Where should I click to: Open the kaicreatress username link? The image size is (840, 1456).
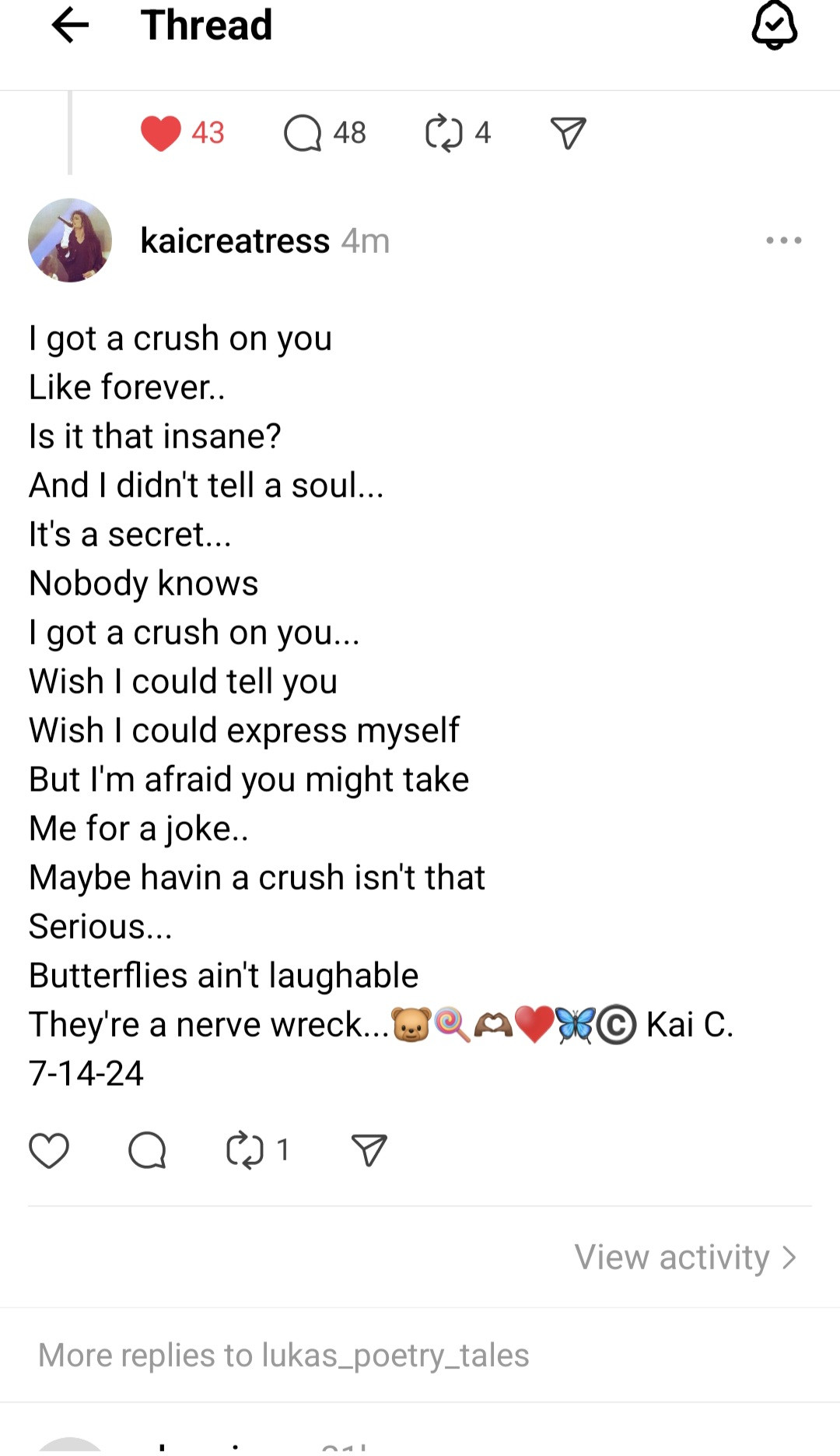pos(235,240)
